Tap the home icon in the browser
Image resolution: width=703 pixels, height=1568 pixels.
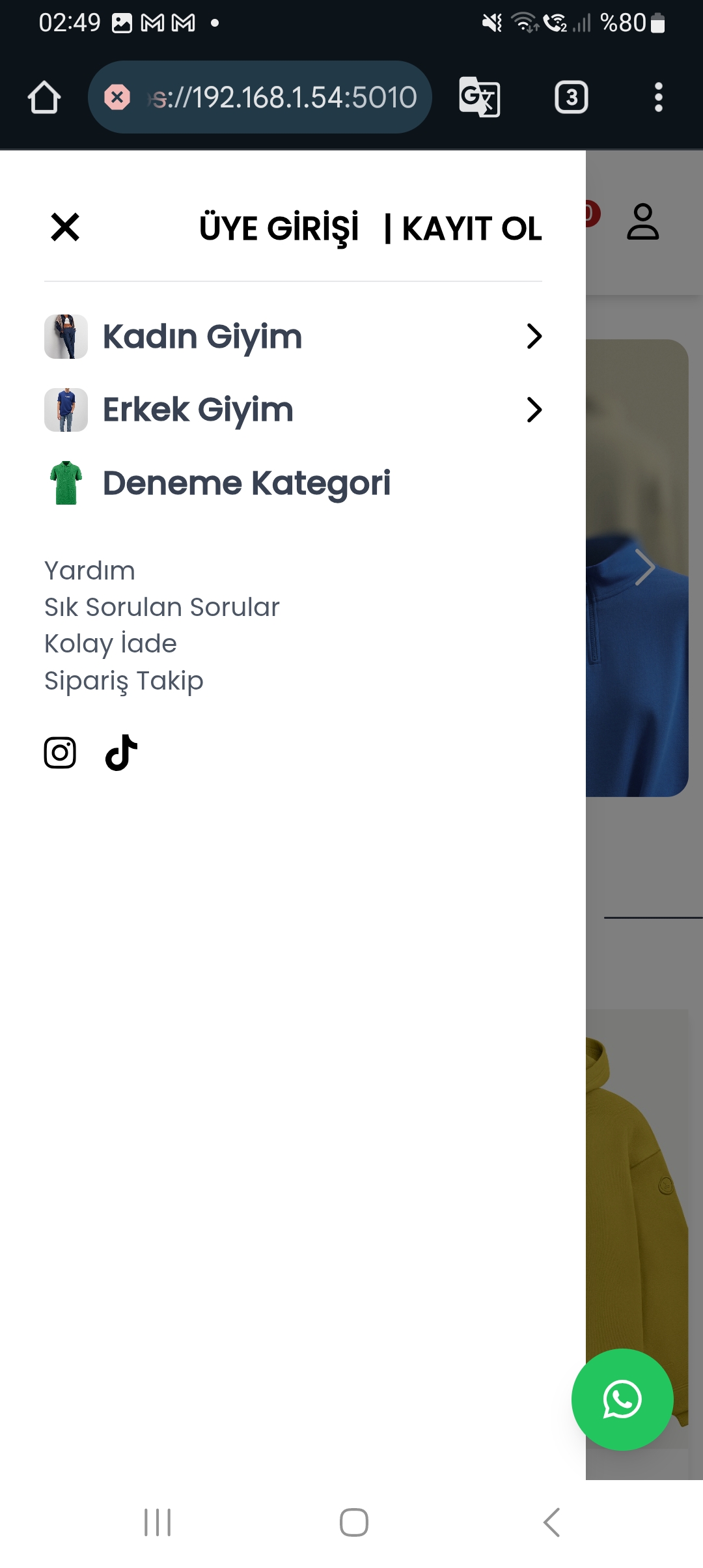click(x=43, y=96)
